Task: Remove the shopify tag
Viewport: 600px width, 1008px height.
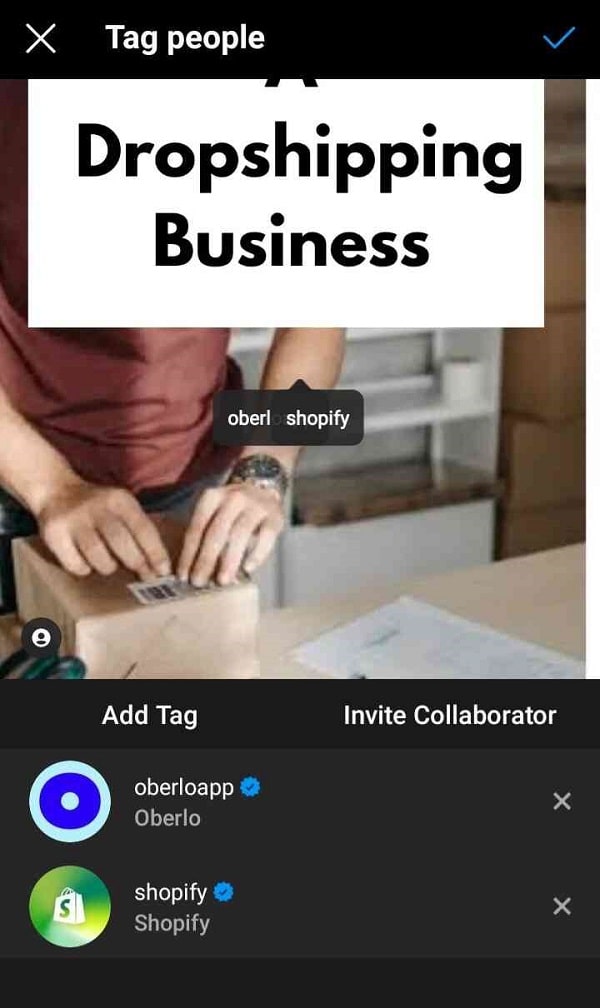Action: tap(562, 906)
